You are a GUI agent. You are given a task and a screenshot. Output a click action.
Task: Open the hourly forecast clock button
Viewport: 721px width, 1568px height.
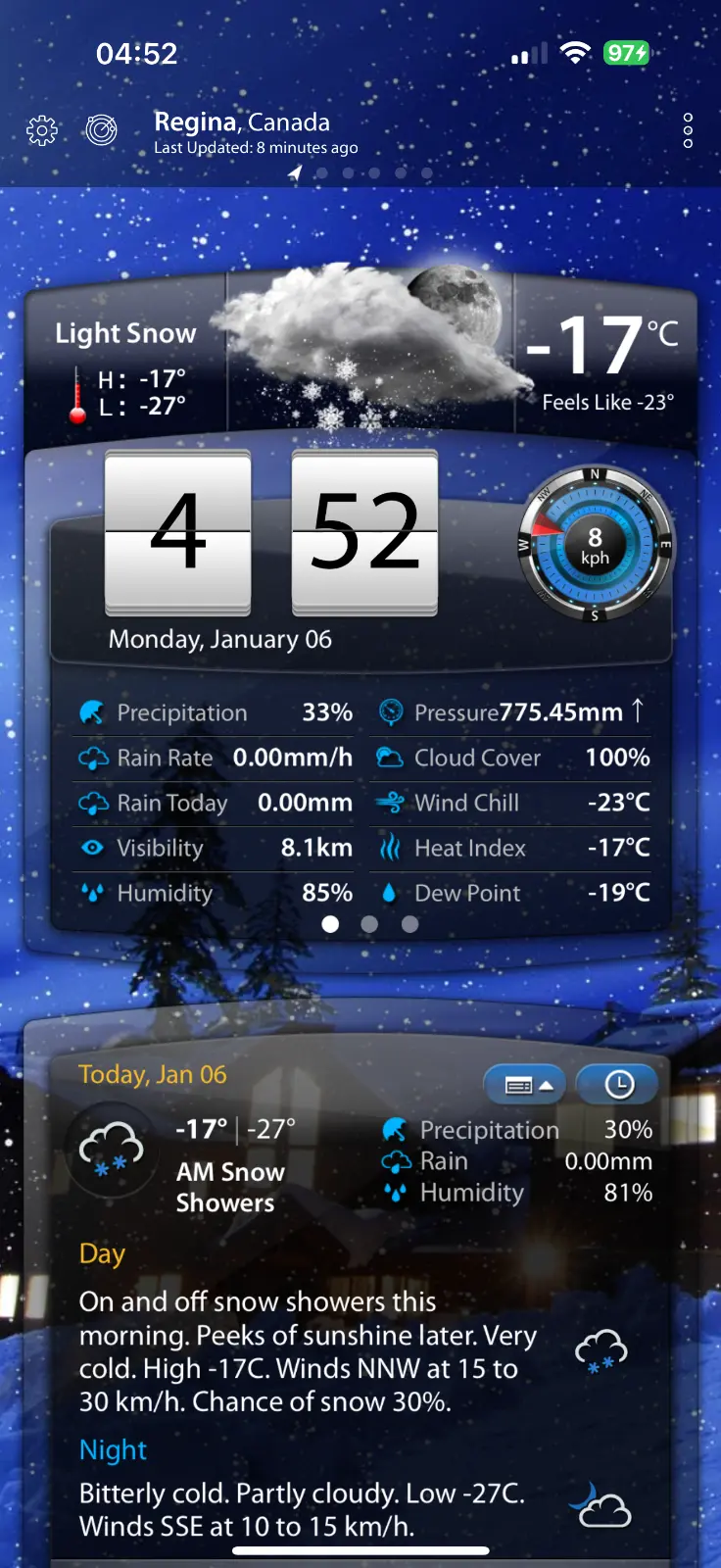(618, 1085)
